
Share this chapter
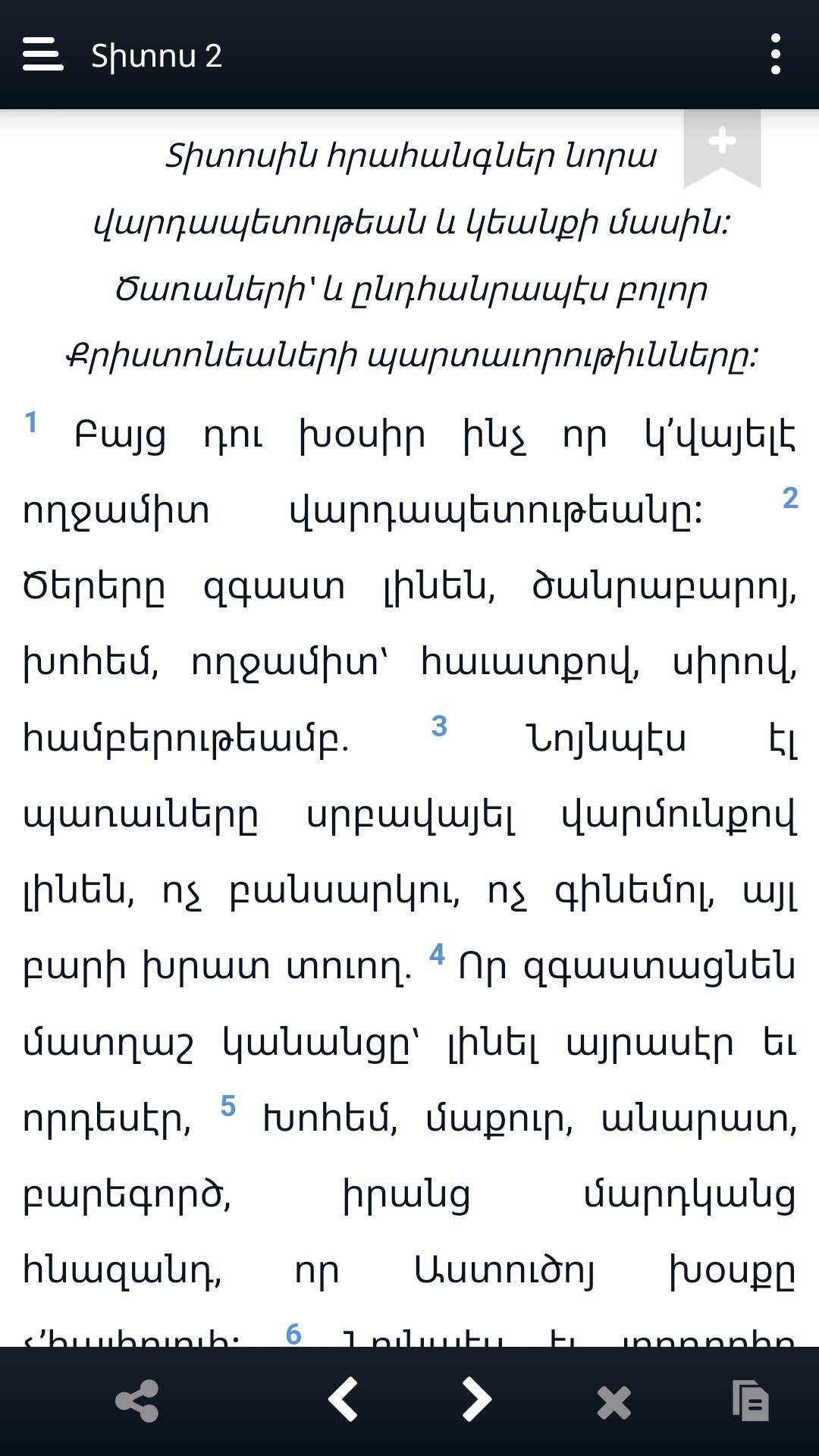[137, 1401]
